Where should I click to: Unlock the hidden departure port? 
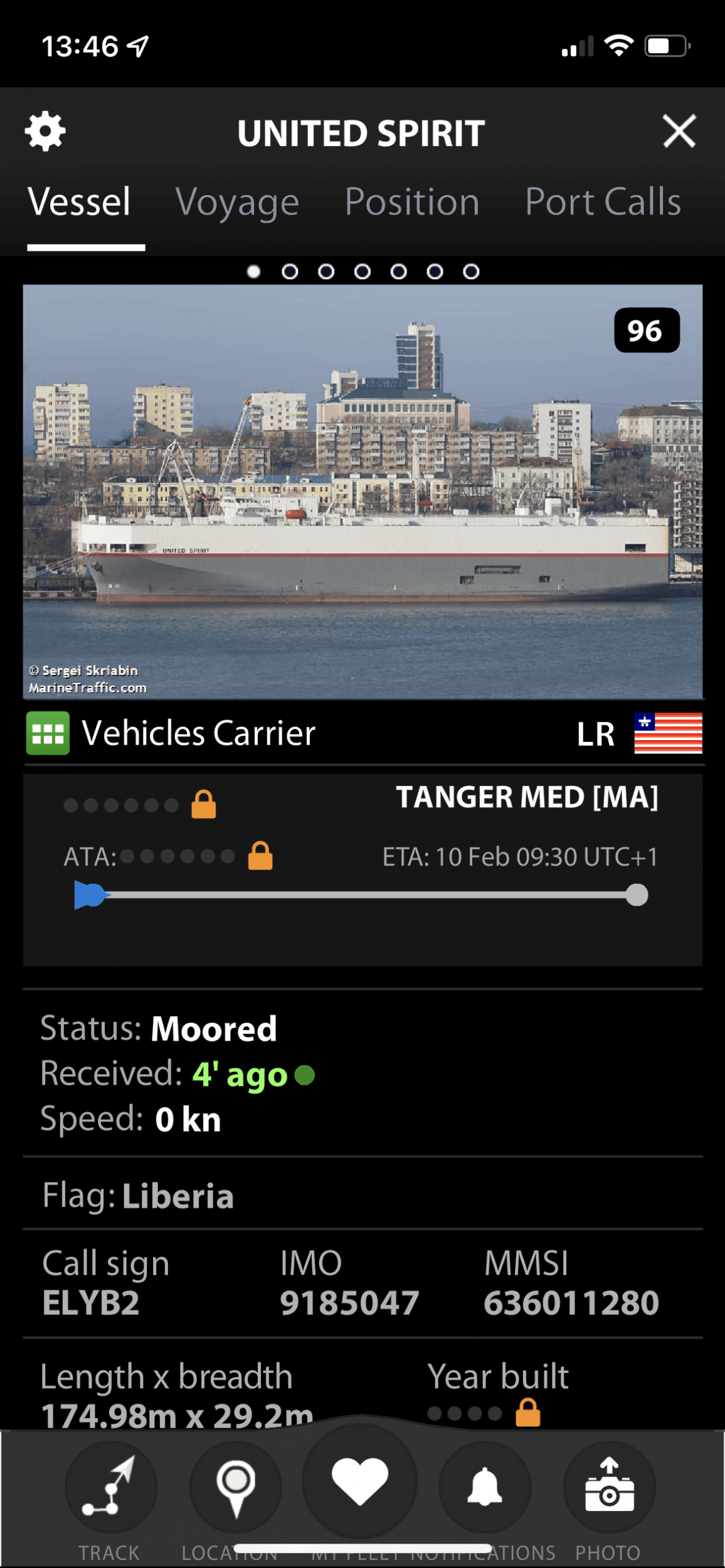click(204, 805)
